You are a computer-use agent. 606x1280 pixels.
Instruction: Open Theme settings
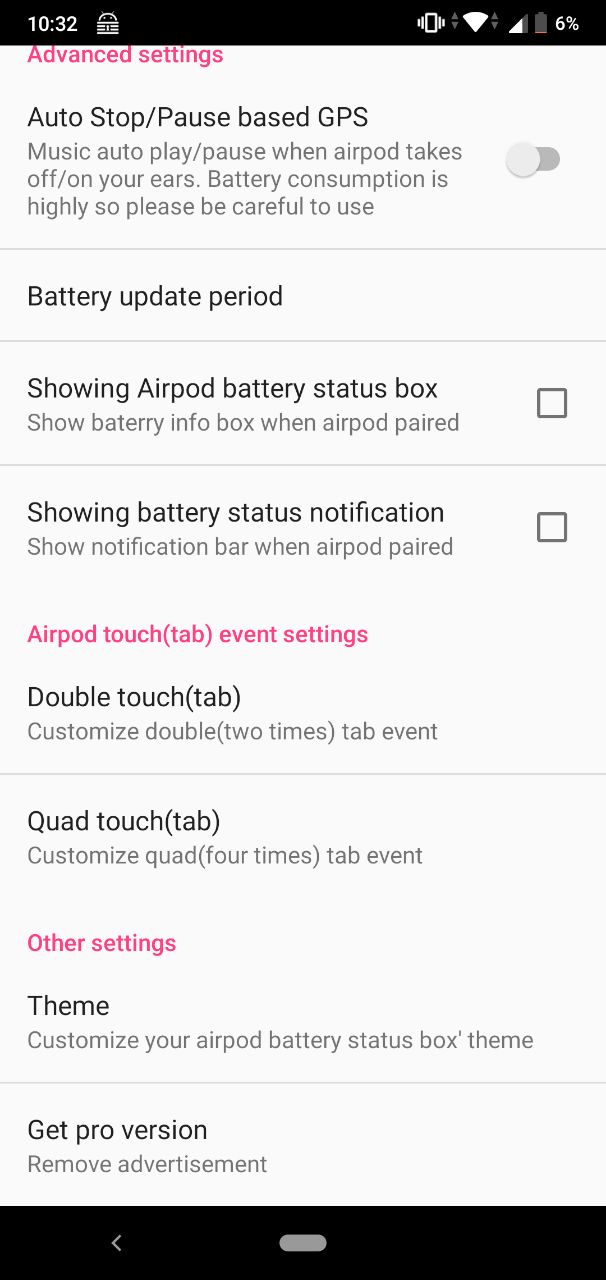coord(303,1022)
